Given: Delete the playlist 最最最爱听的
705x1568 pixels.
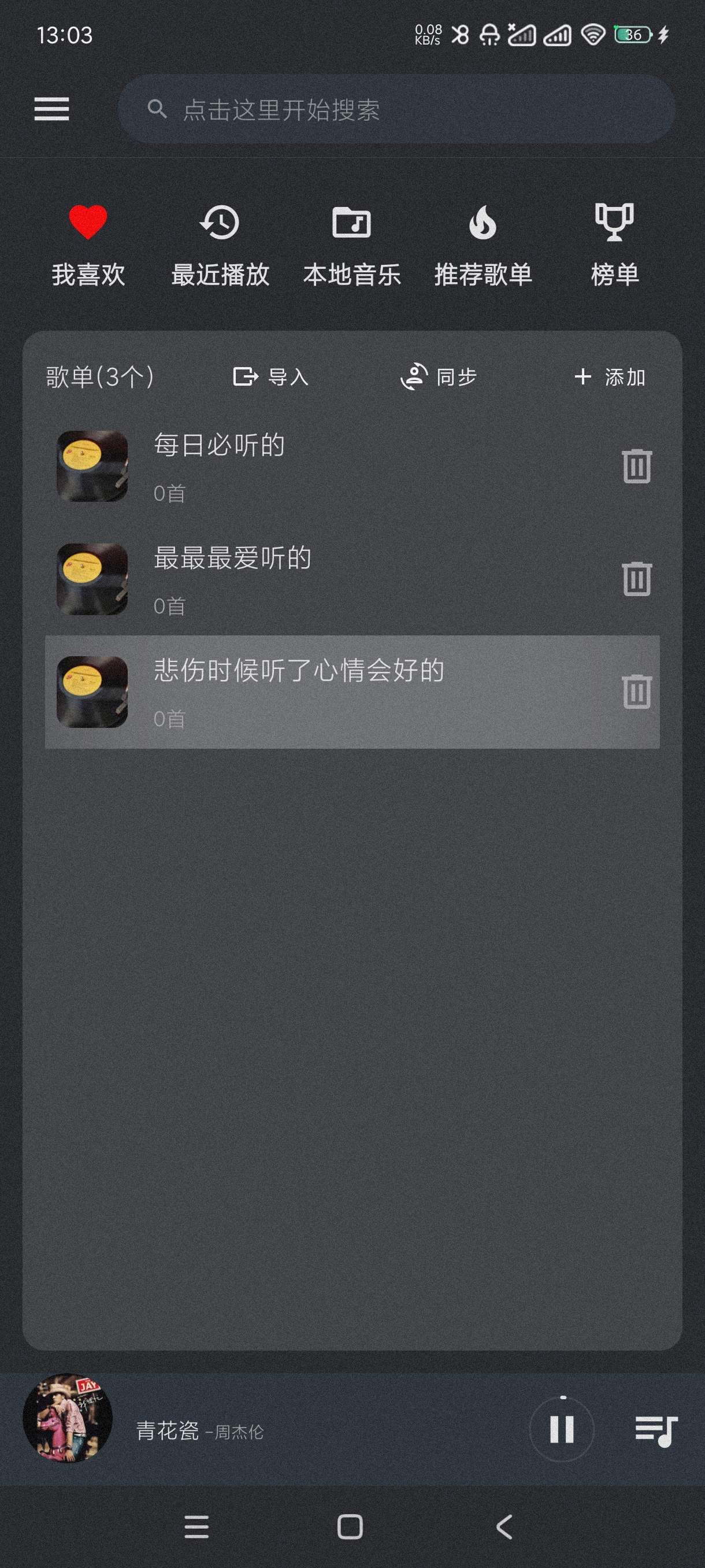Looking at the screenshot, I should (636, 579).
